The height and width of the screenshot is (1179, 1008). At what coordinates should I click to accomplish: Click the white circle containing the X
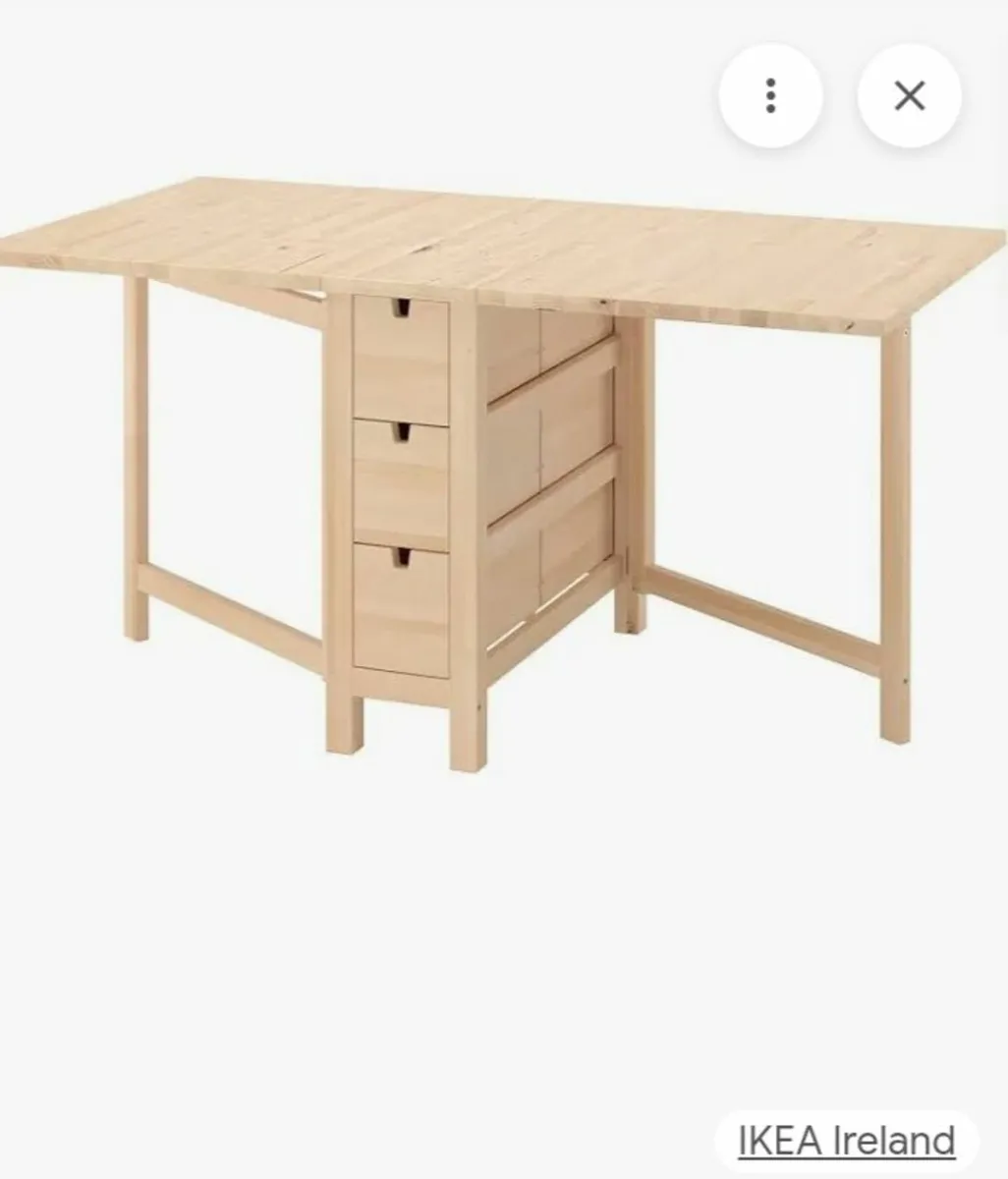[908, 95]
